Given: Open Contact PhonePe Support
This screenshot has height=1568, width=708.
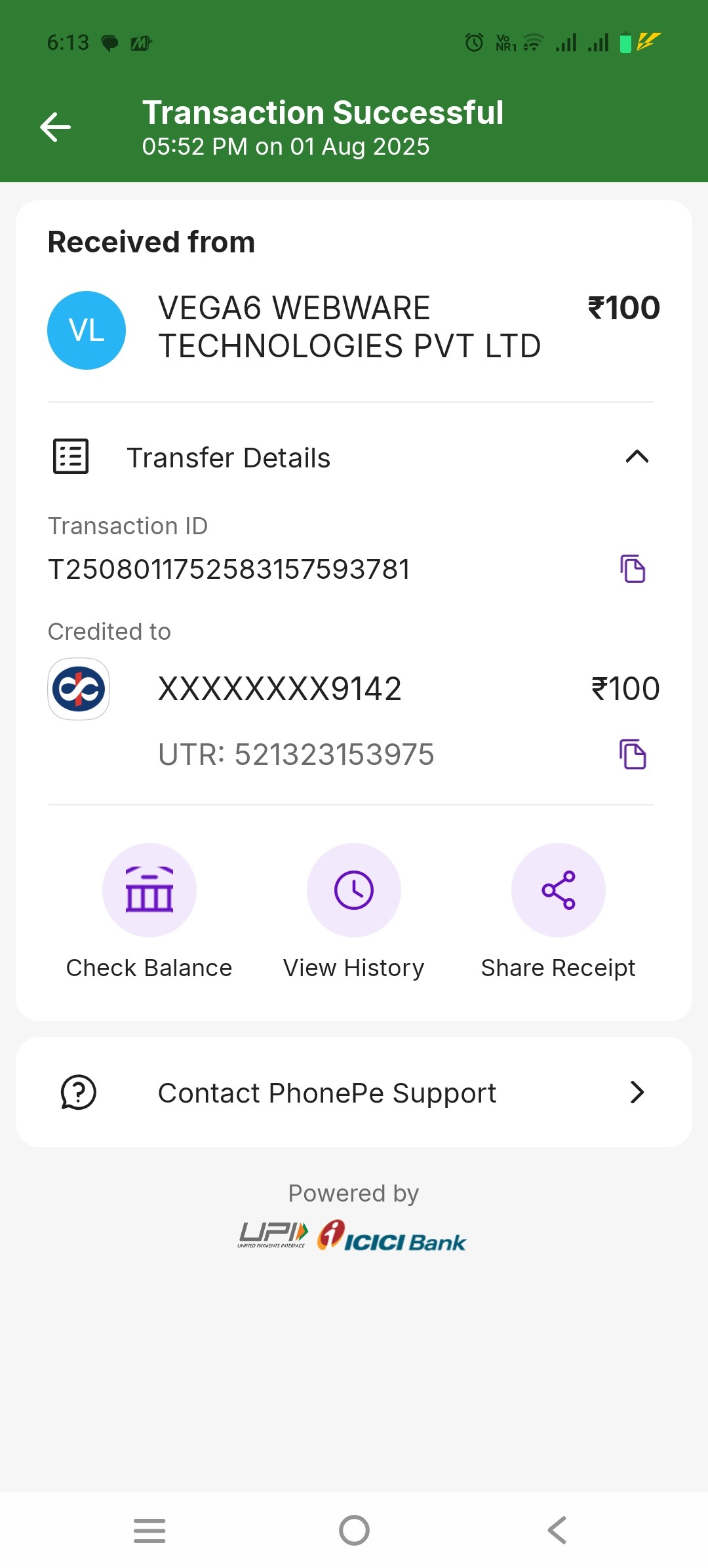Looking at the screenshot, I should 354,1092.
